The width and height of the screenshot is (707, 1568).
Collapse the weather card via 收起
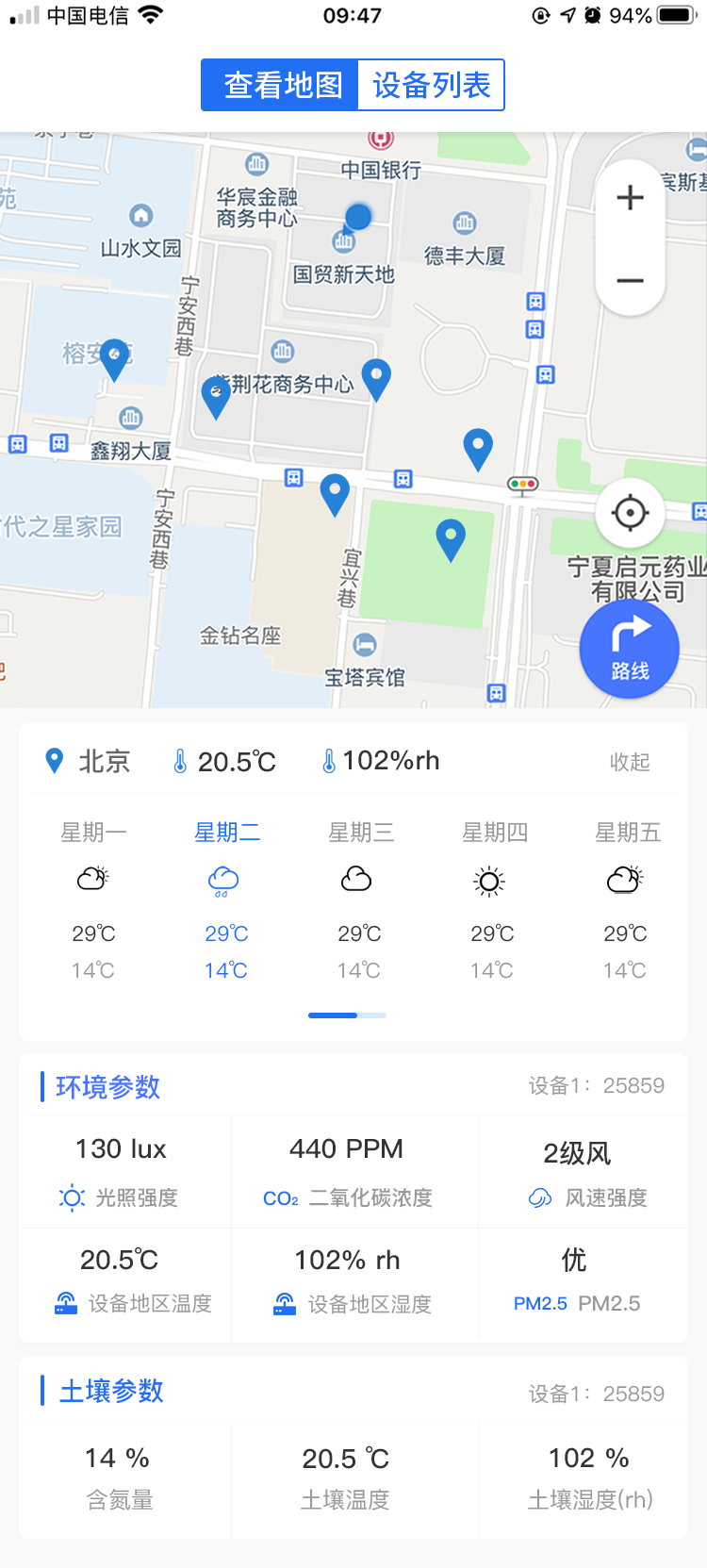click(630, 762)
